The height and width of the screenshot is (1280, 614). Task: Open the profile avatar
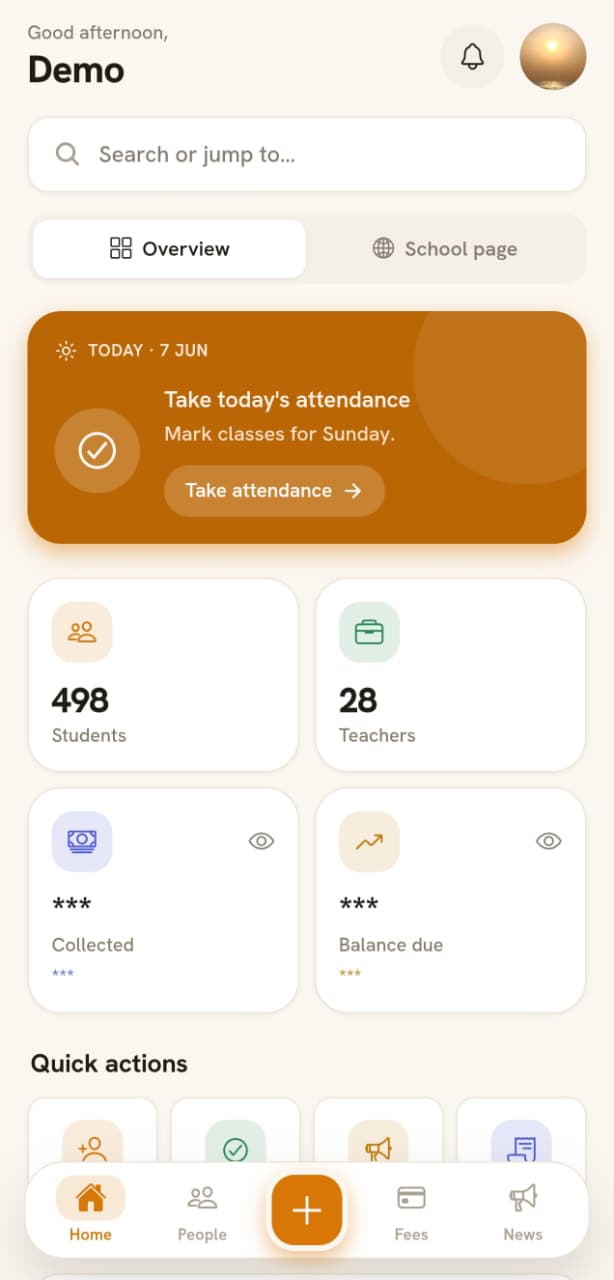coord(553,57)
